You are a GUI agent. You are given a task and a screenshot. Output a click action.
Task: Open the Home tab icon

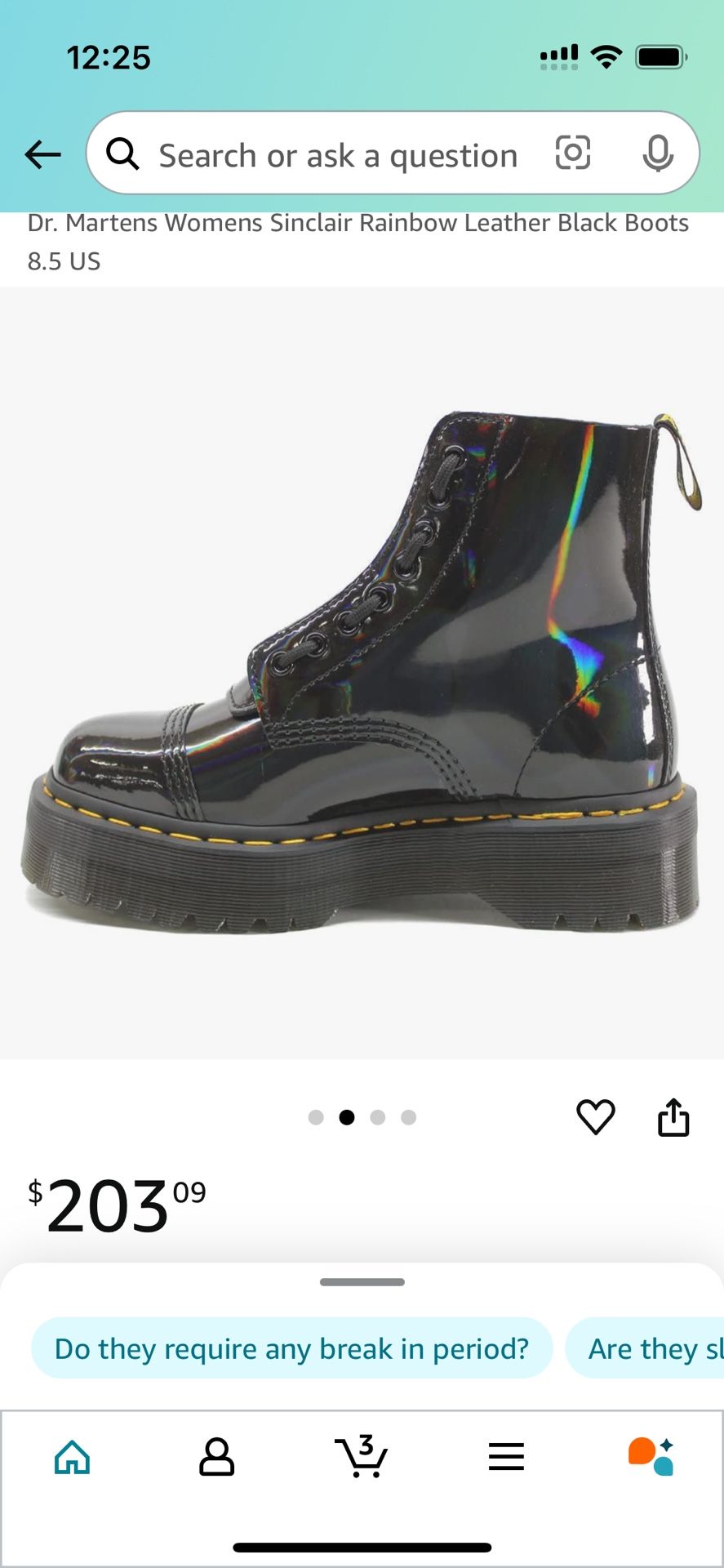coord(73,1456)
